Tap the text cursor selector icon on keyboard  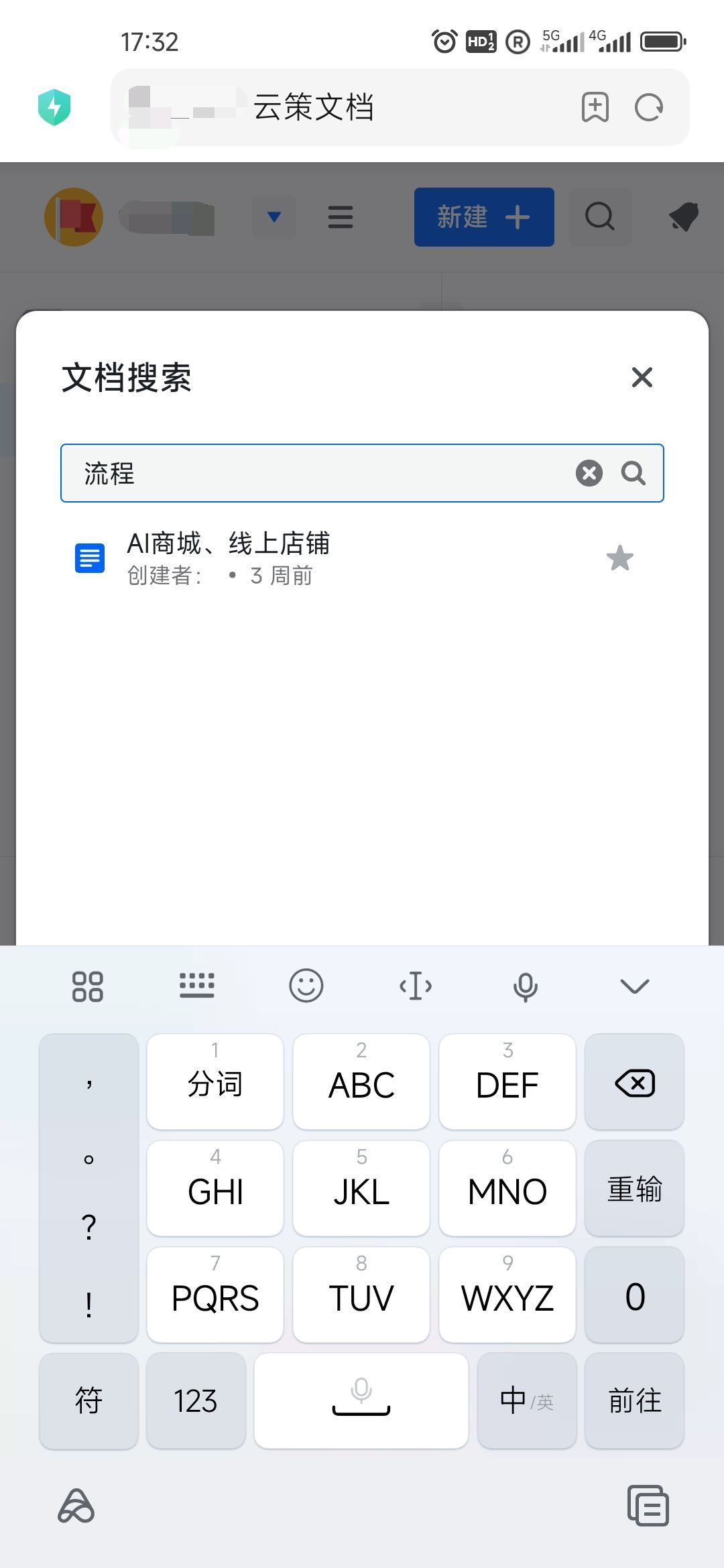pos(416,985)
